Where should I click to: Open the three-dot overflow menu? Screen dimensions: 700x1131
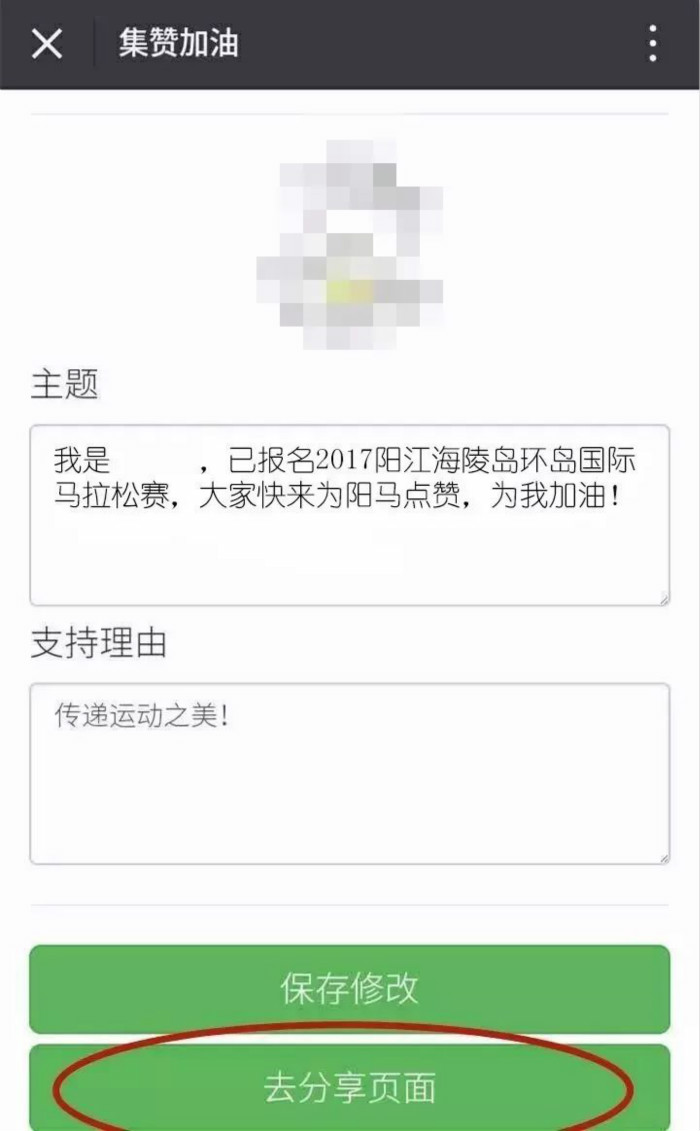tap(653, 44)
